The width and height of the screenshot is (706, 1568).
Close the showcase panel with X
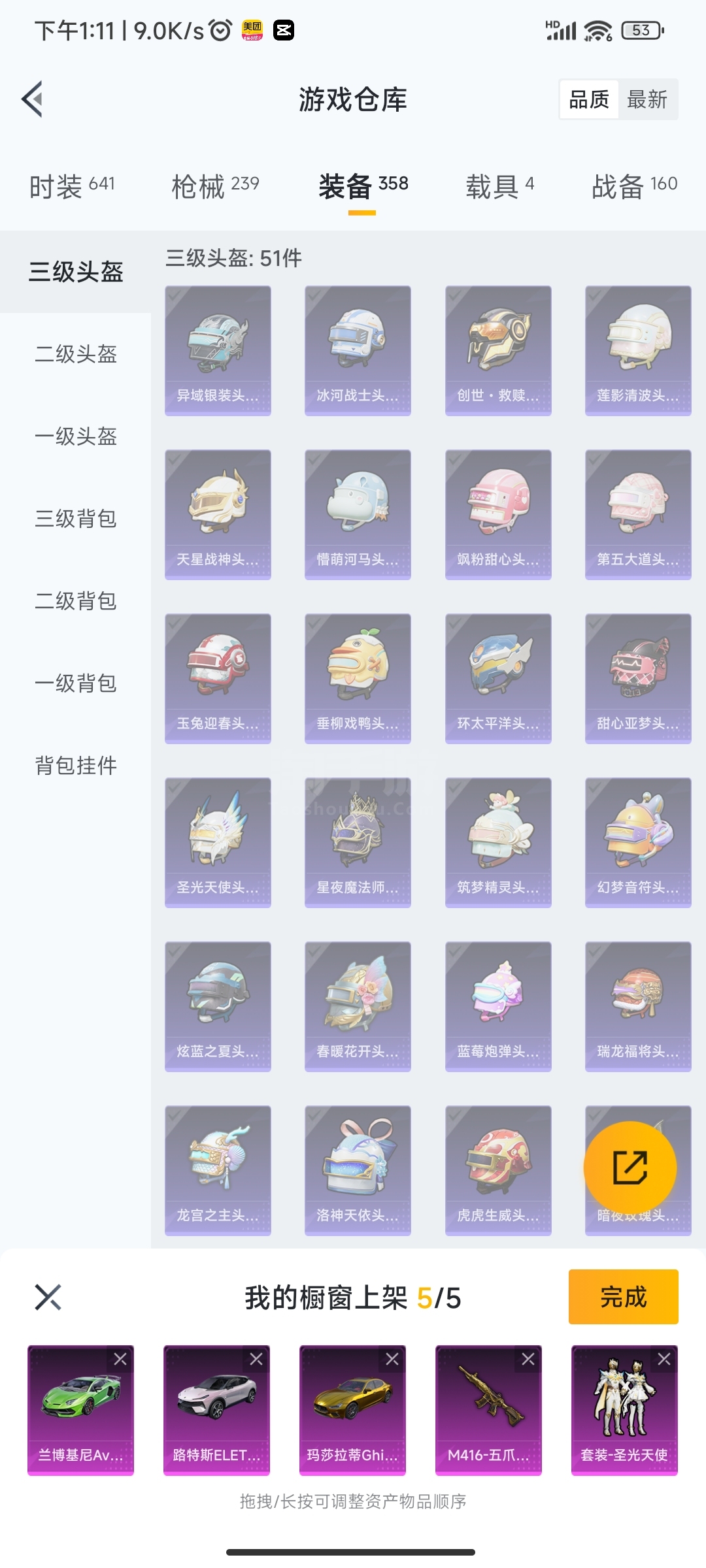coord(48,1297)
